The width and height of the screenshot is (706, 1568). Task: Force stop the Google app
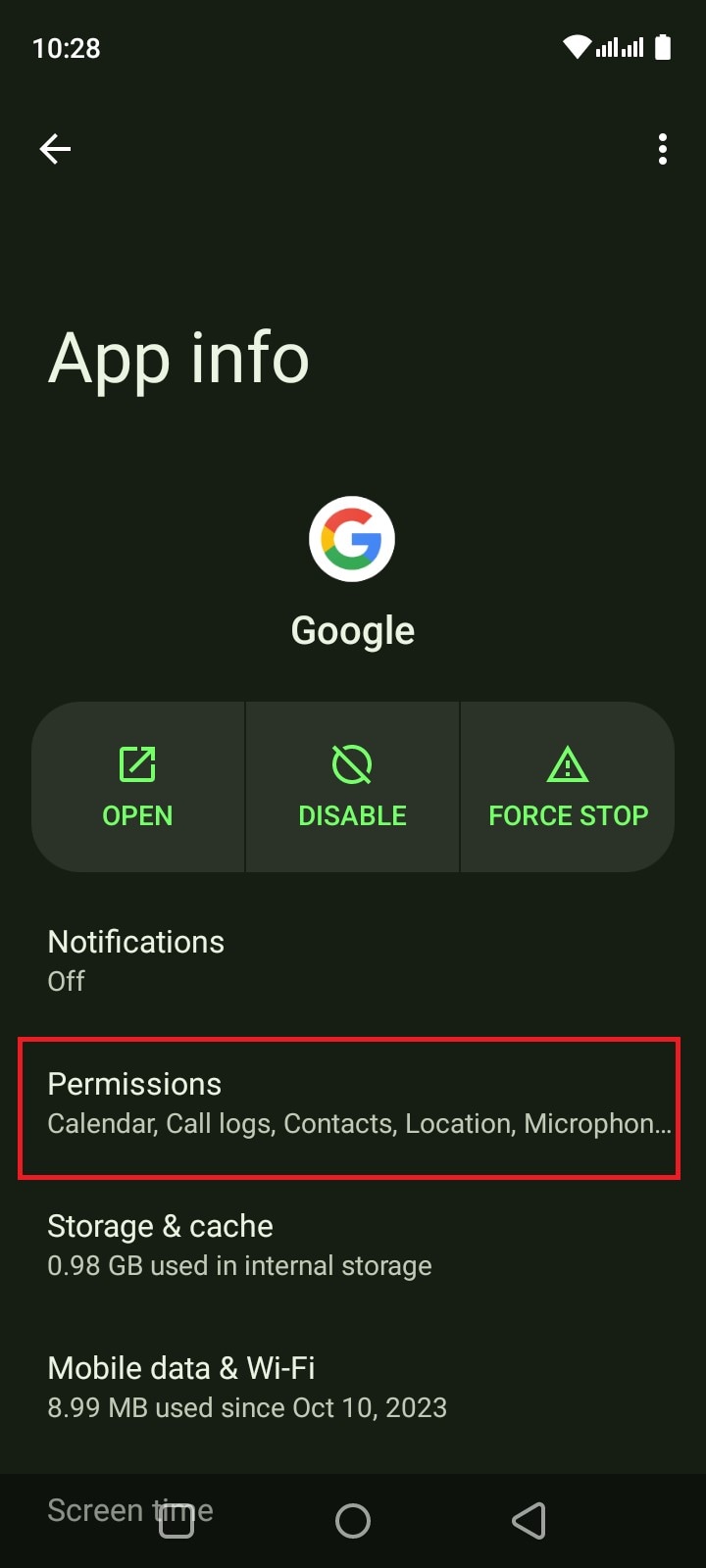568,787
